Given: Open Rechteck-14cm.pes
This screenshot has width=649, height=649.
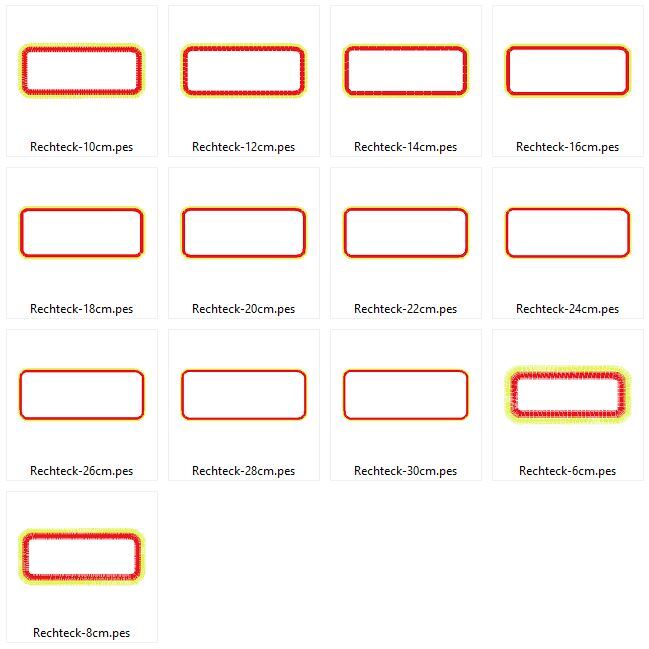Looking at the screenshot, I should 405,72.
